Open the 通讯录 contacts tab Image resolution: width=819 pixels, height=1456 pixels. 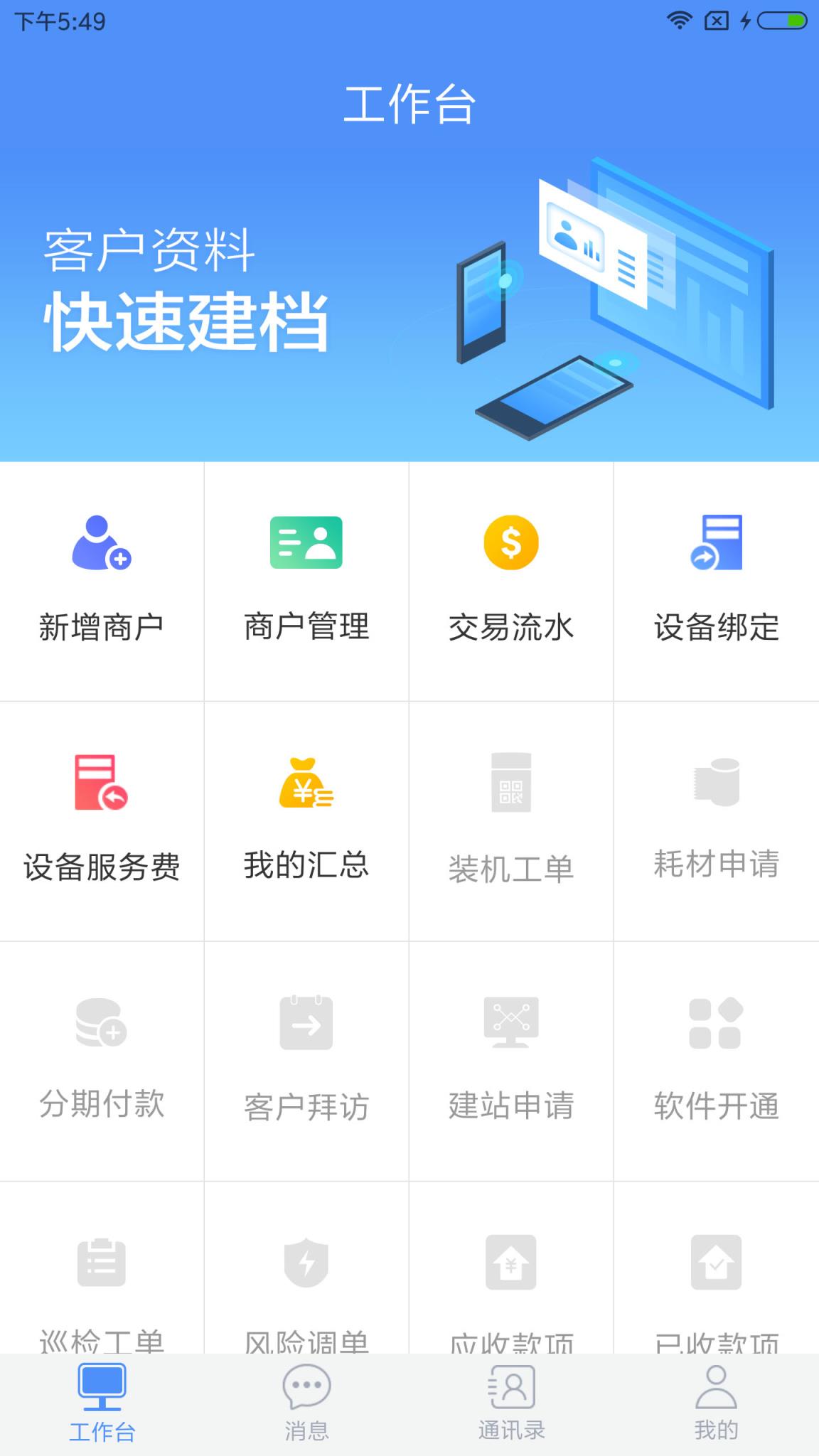point(511,1397)
